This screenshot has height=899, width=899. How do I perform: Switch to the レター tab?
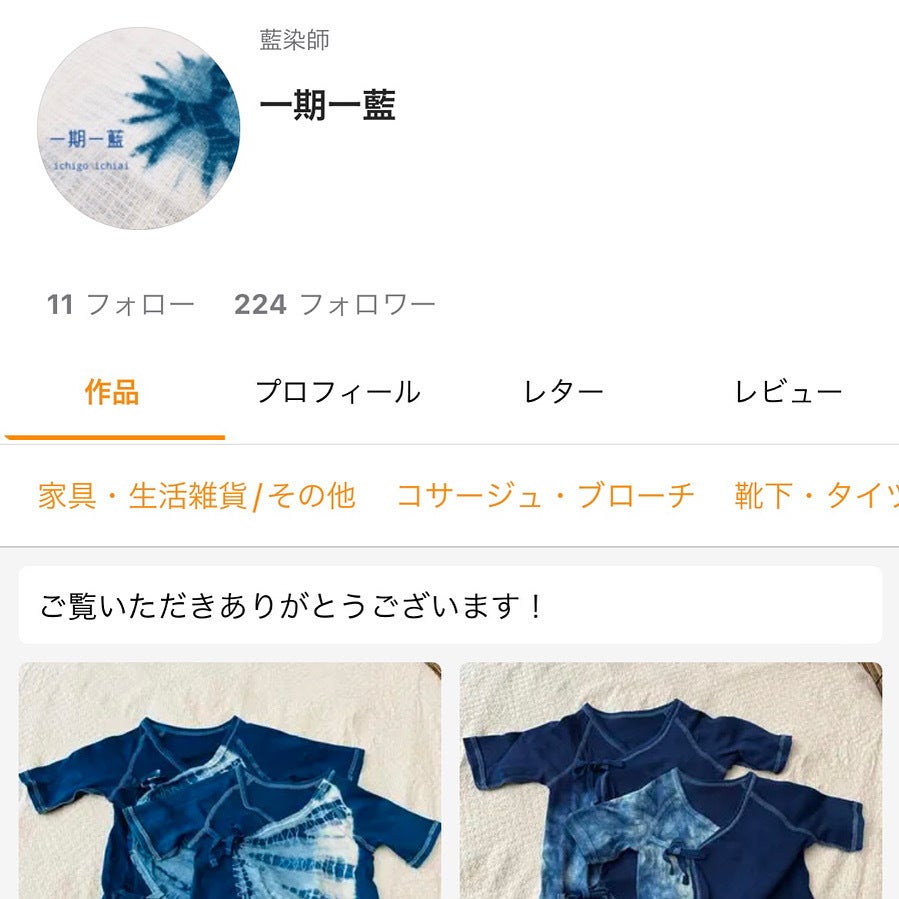(564, 392)
